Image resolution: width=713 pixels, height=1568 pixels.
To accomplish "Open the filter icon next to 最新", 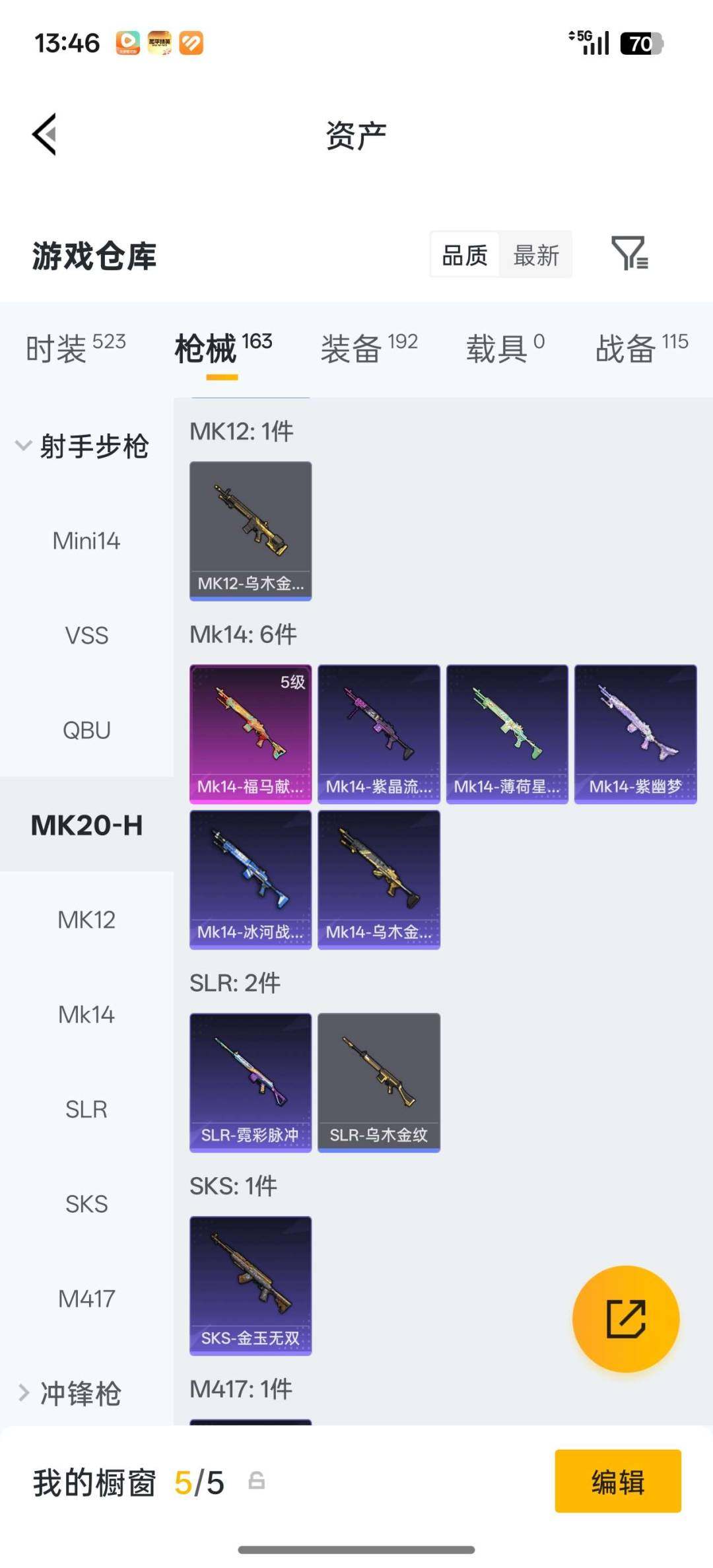I will (x=629, y=254).
